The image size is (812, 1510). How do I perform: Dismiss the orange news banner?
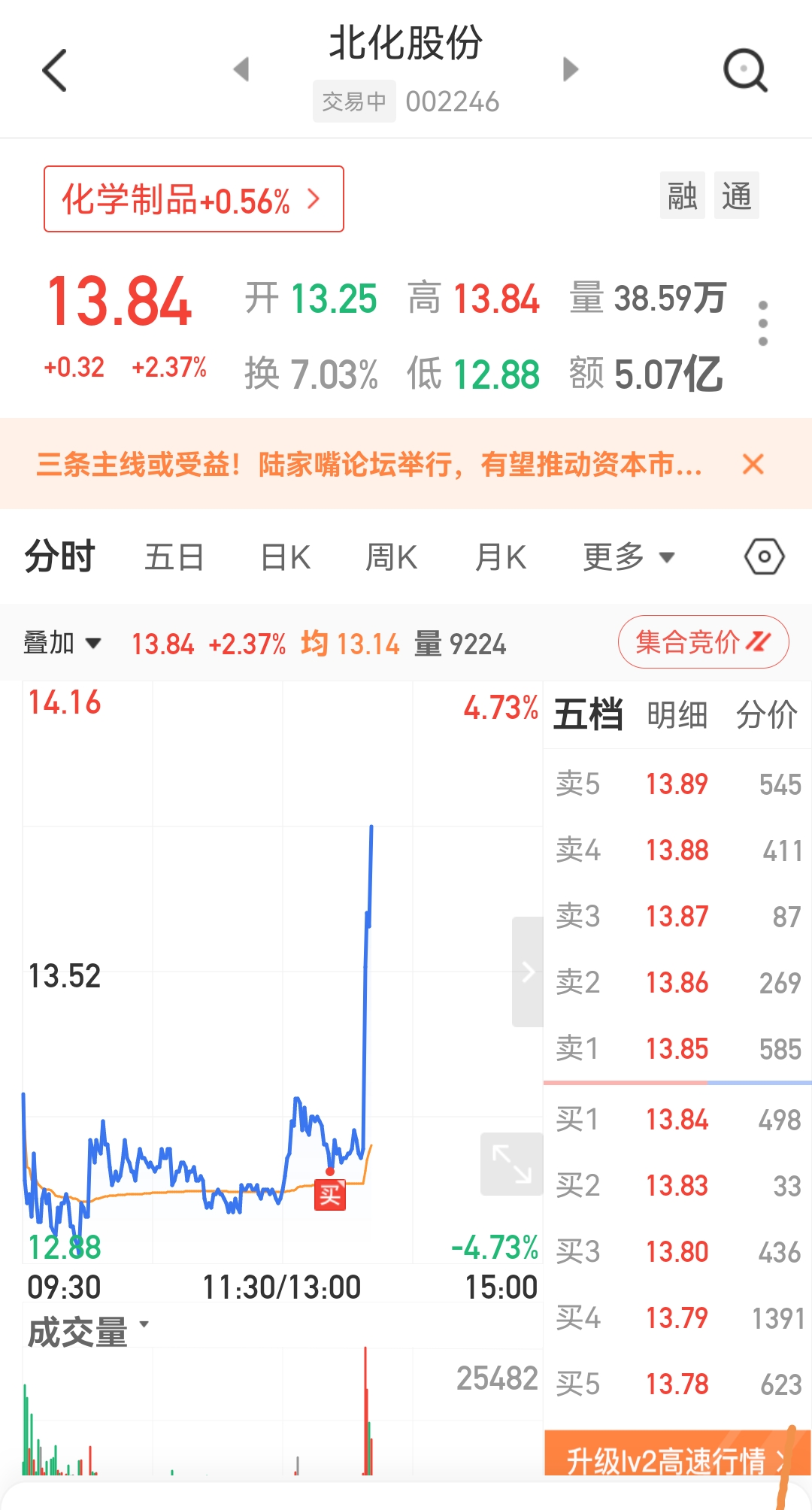(x=753, y=464)
